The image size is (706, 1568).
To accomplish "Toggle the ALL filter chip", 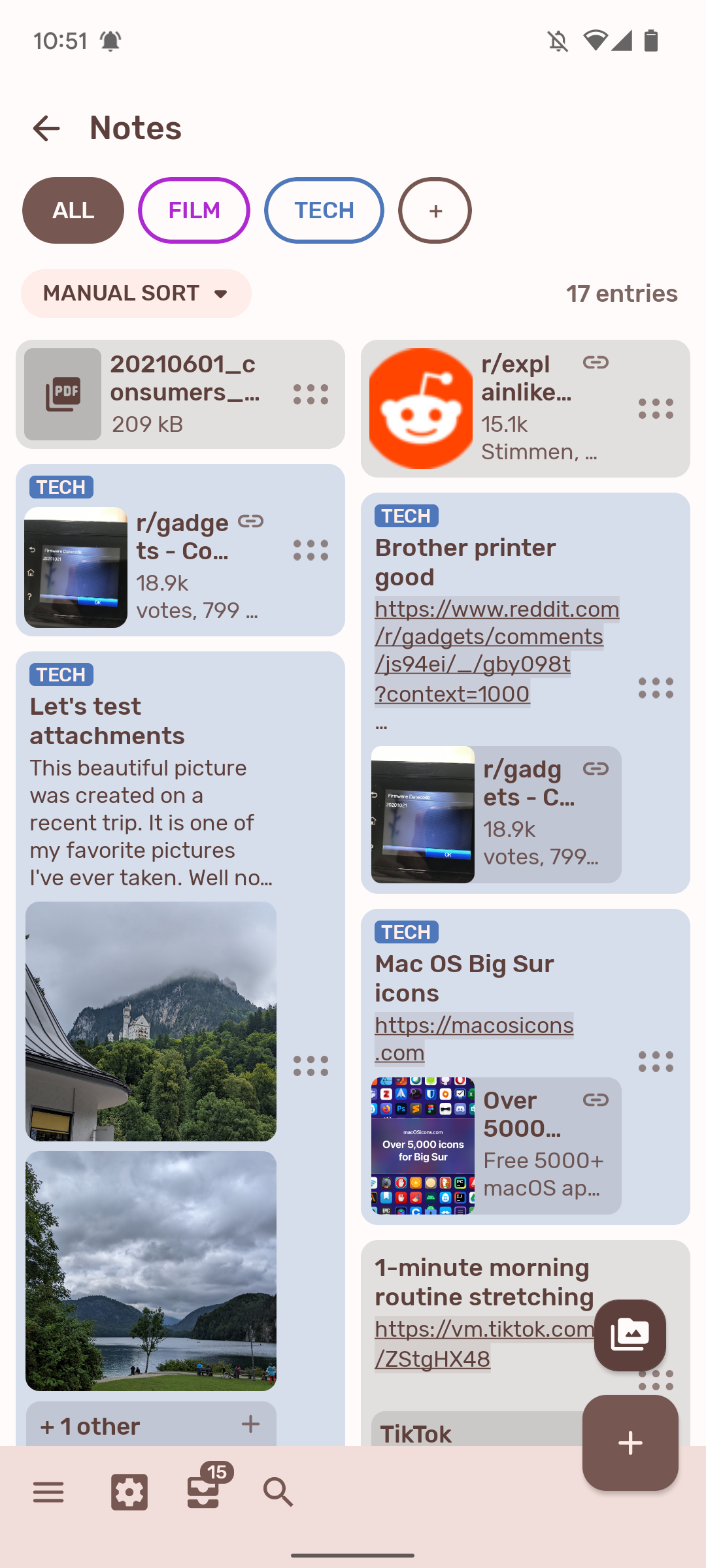I will coord(73,210).
